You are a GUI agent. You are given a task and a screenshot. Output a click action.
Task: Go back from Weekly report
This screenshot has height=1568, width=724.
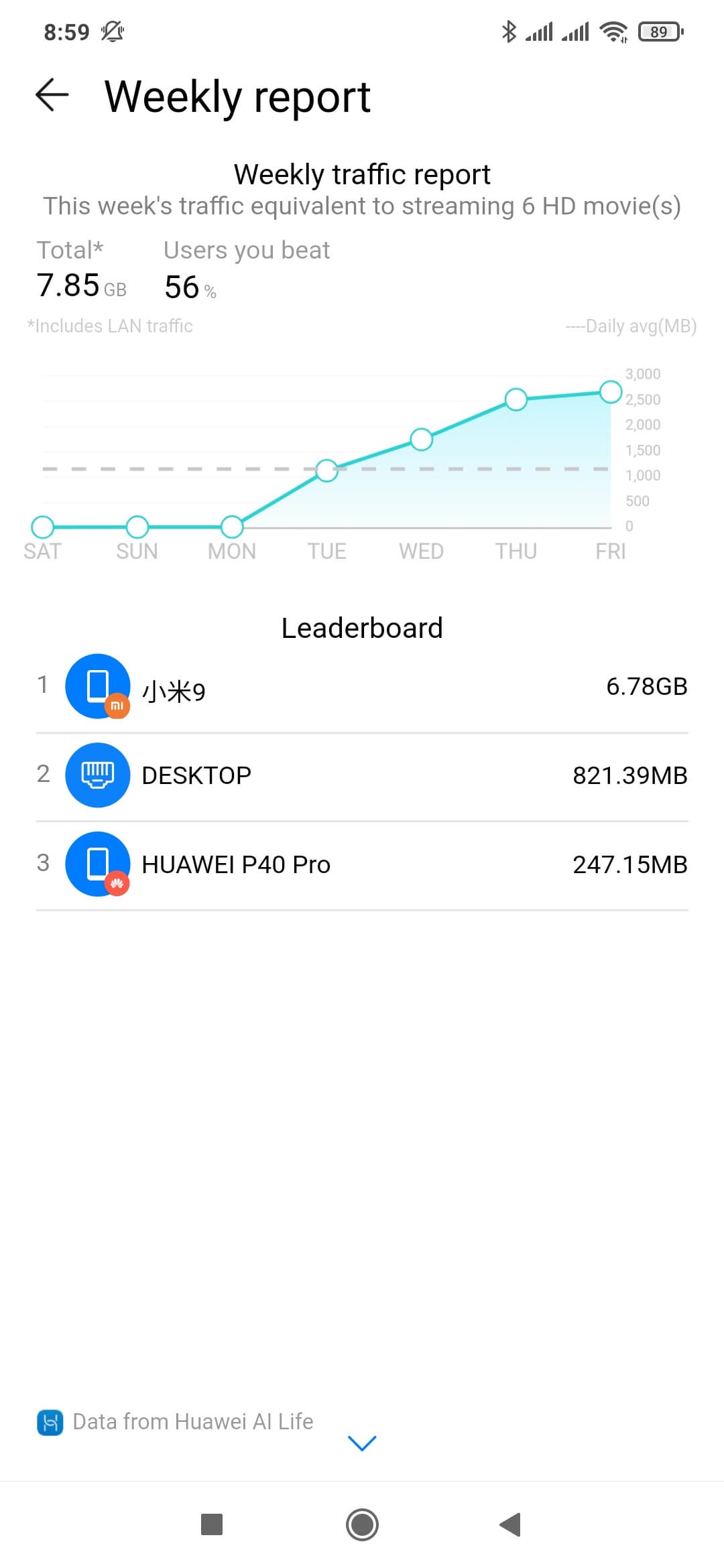click(x=52, y=94)
